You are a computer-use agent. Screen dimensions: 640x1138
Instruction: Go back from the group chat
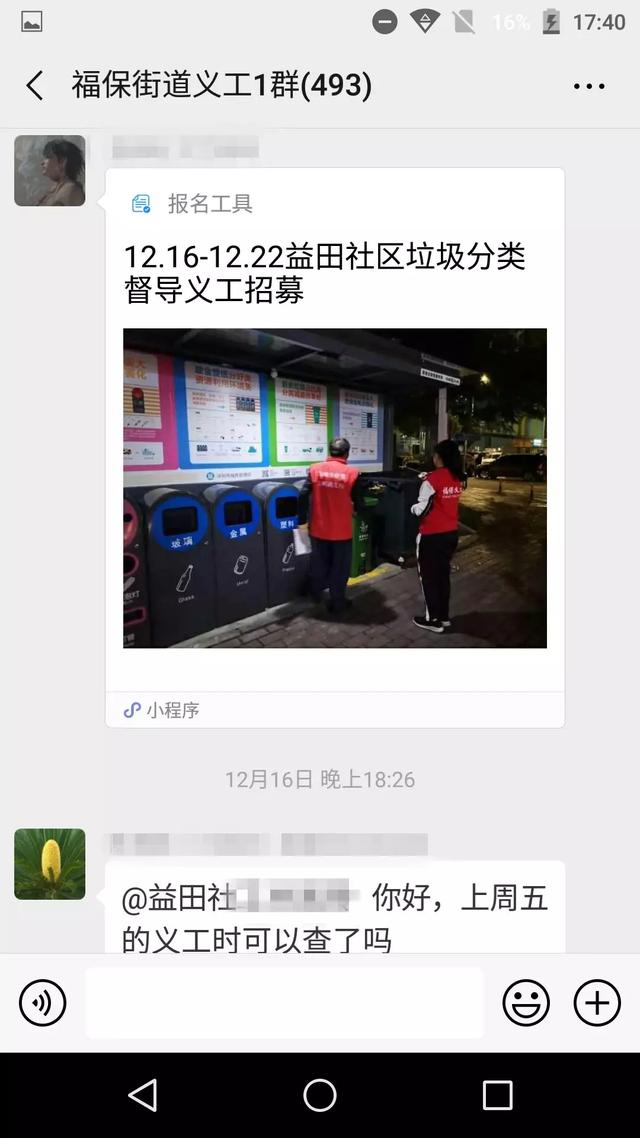coord(35,86)
